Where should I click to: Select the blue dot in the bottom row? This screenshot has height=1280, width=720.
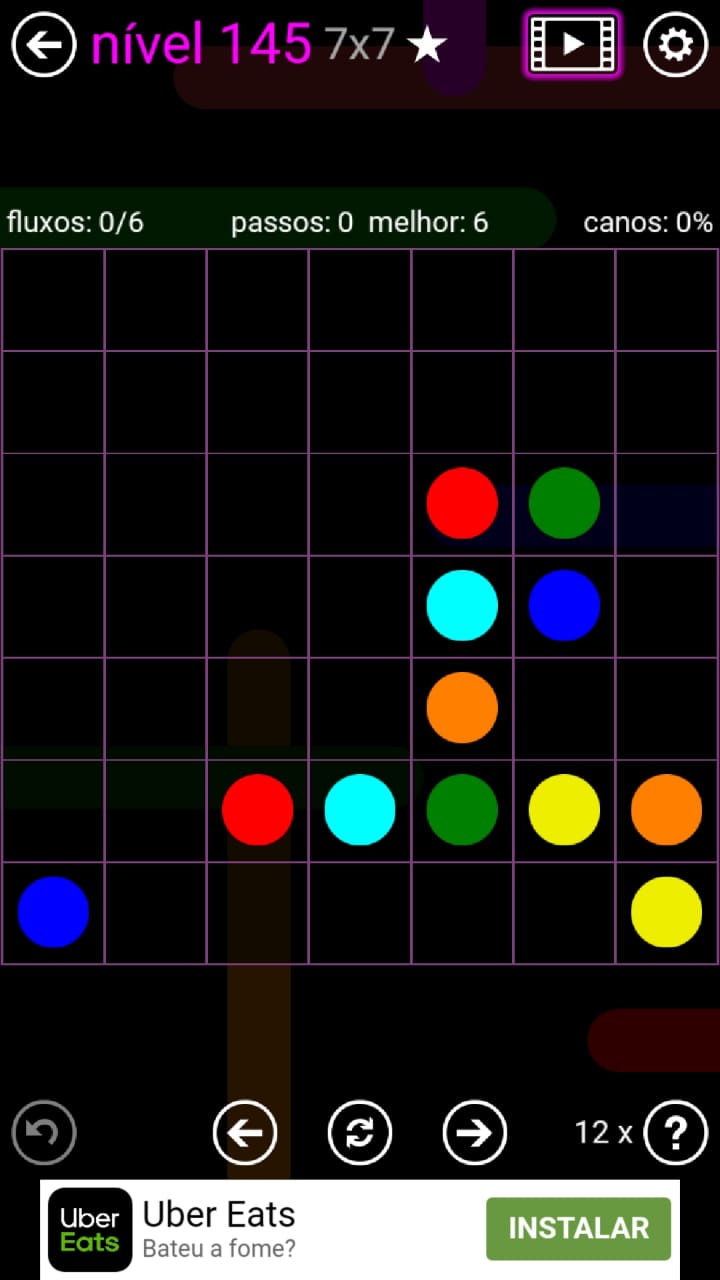54,912
